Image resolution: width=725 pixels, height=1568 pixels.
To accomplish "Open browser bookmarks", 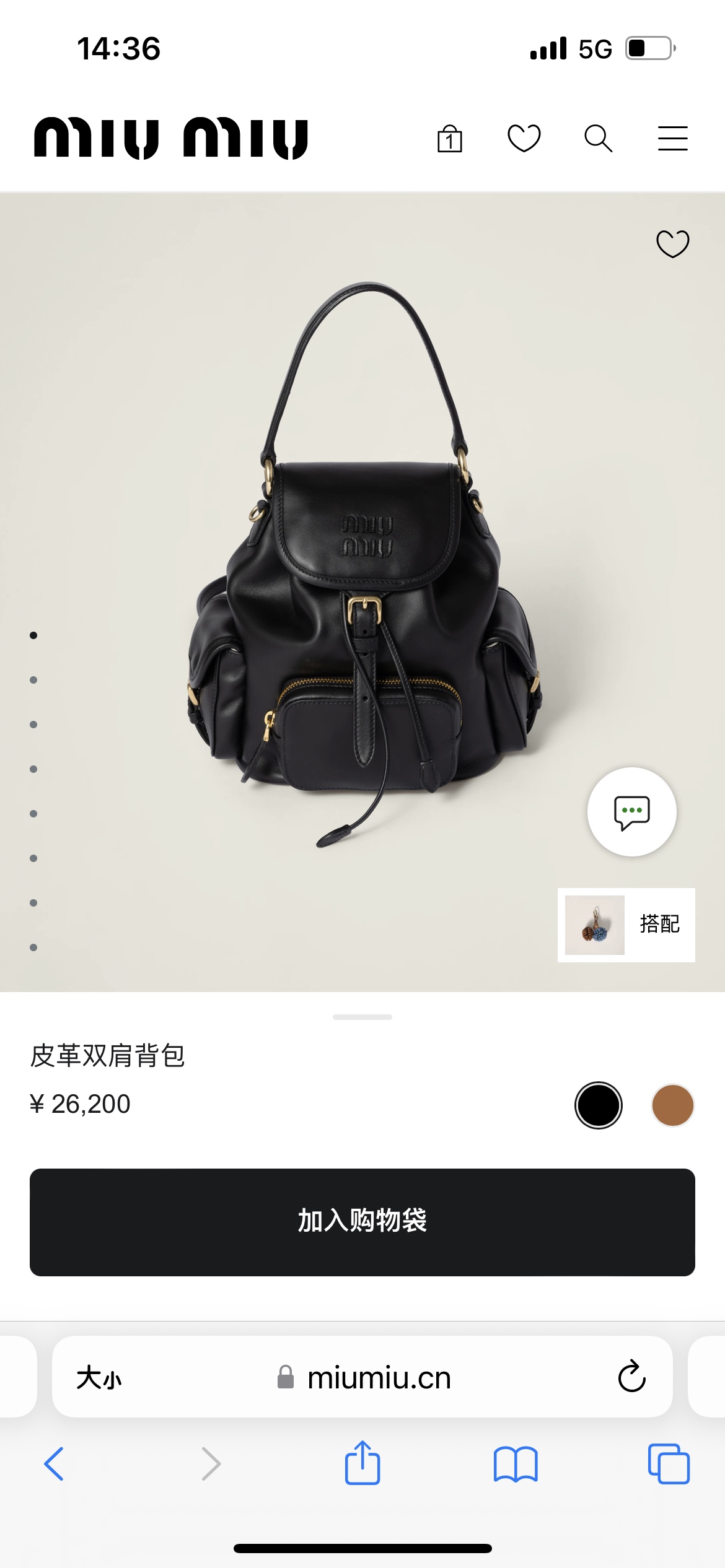I will tap(516, 1464).
